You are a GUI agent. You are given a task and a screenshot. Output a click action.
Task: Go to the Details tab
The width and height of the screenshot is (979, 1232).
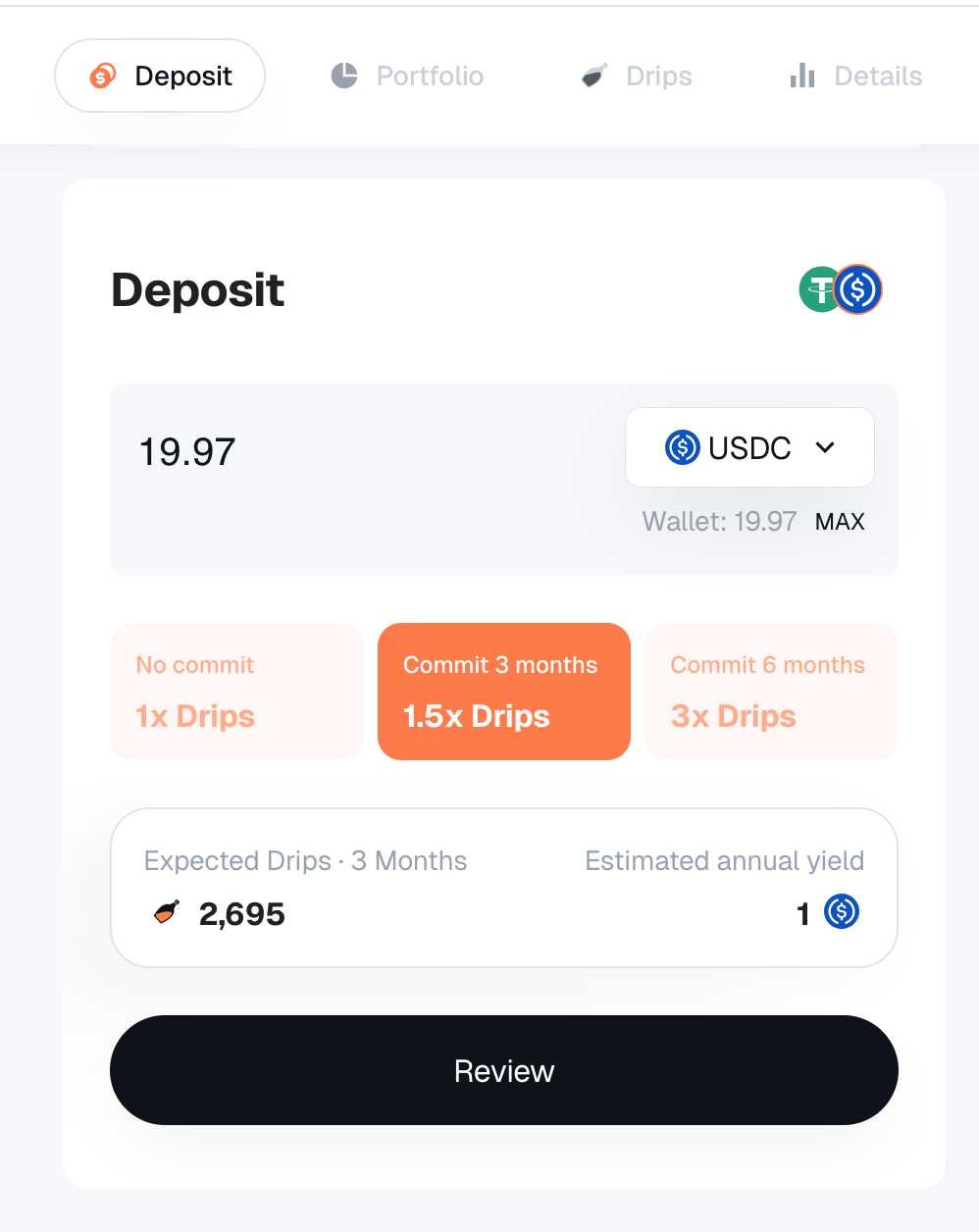click(x=856, y=76)
